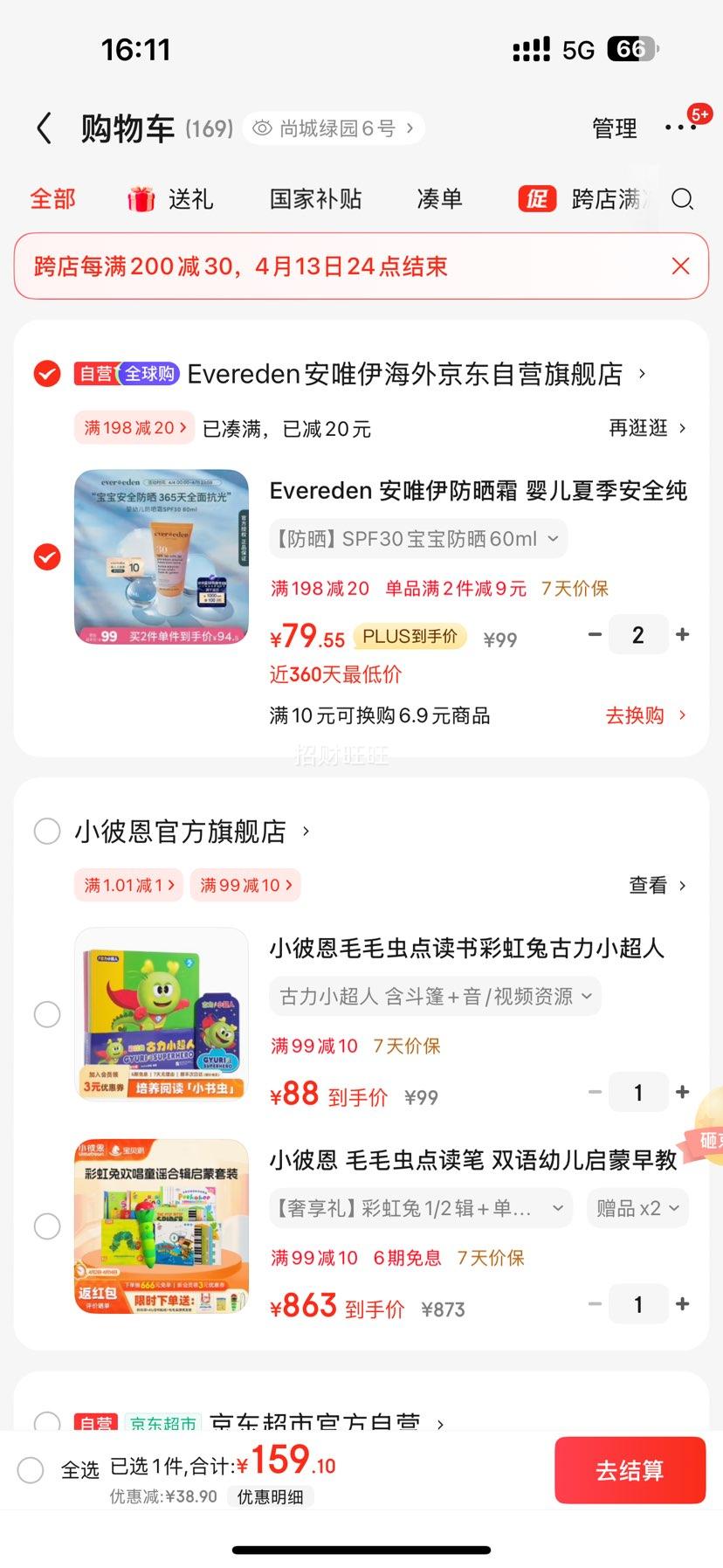Open the 毛毛虫点读笔 product image

162,1226
